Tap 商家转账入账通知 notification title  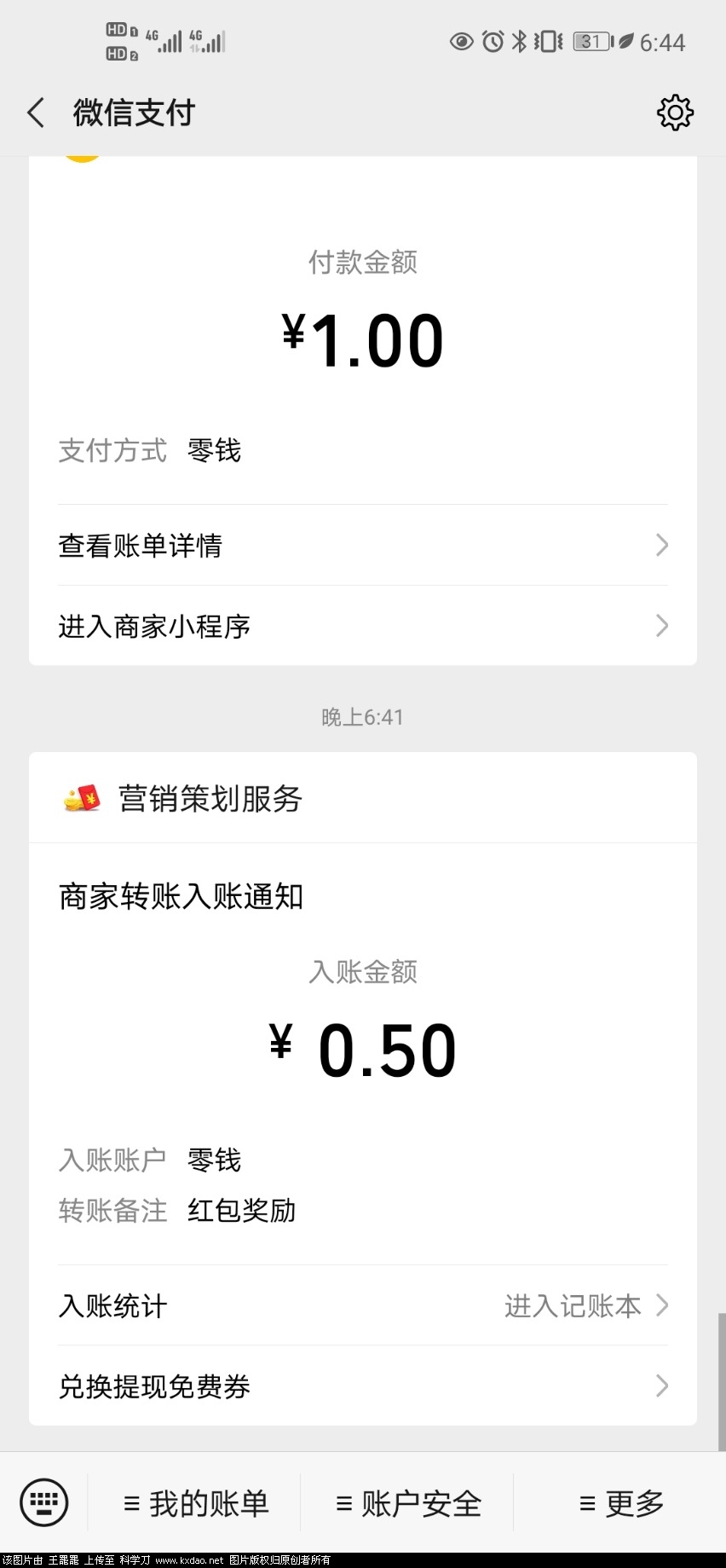181,896
